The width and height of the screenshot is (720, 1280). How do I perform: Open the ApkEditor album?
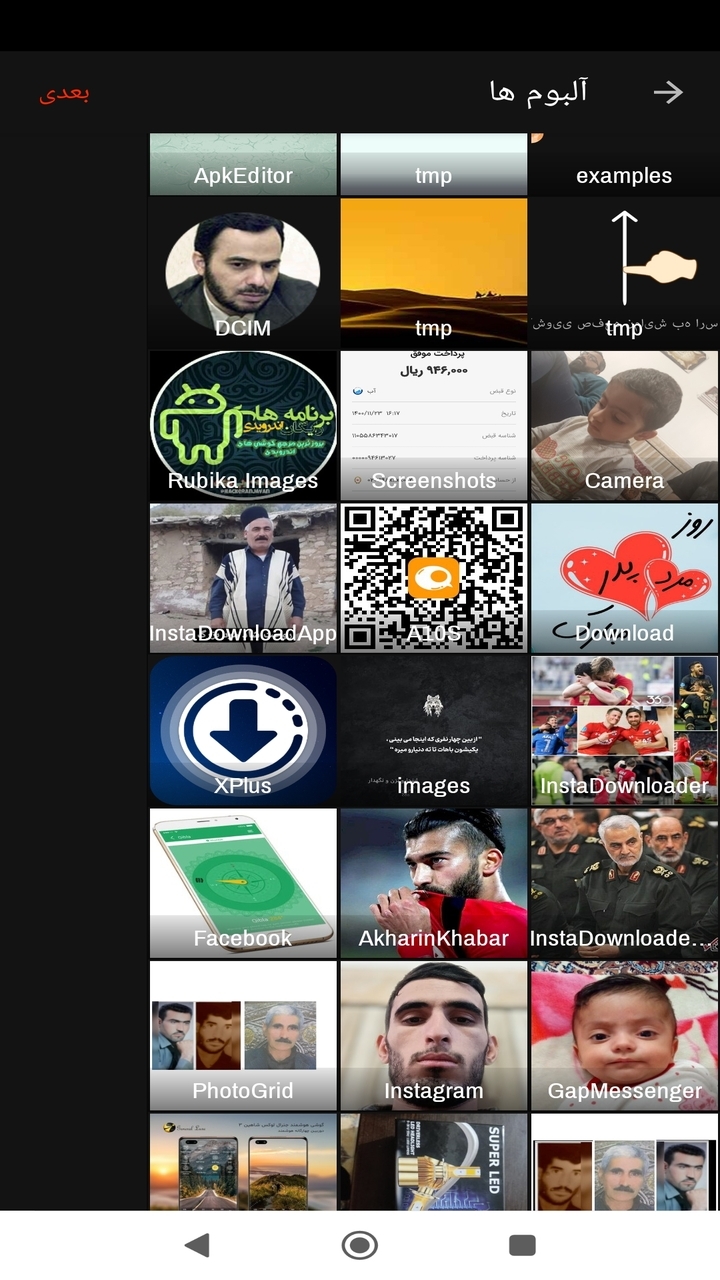pyautogui.click(x=243, y=165)
